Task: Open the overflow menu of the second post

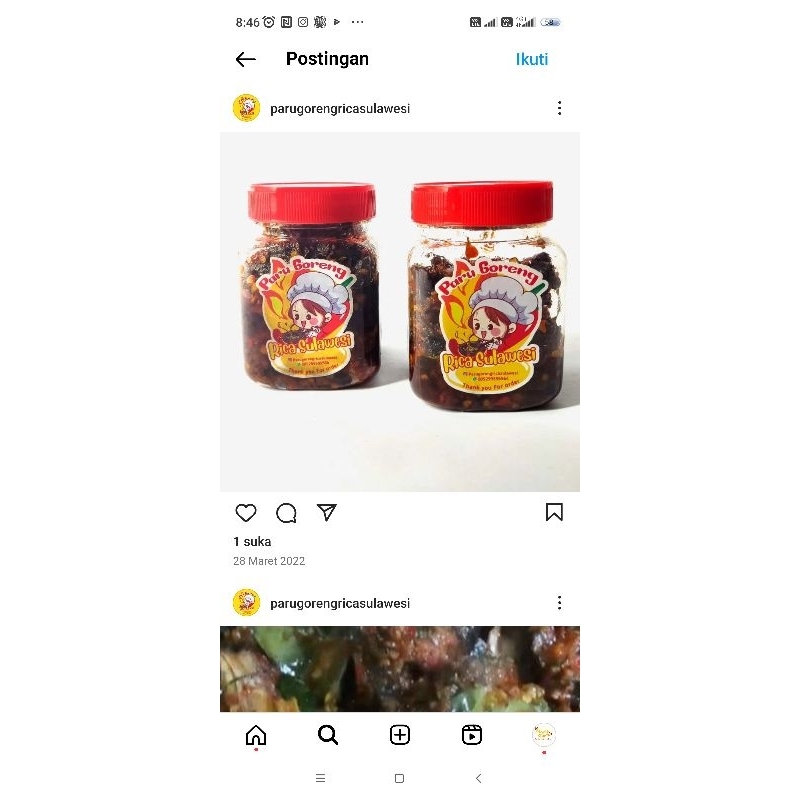Action: 559,602
